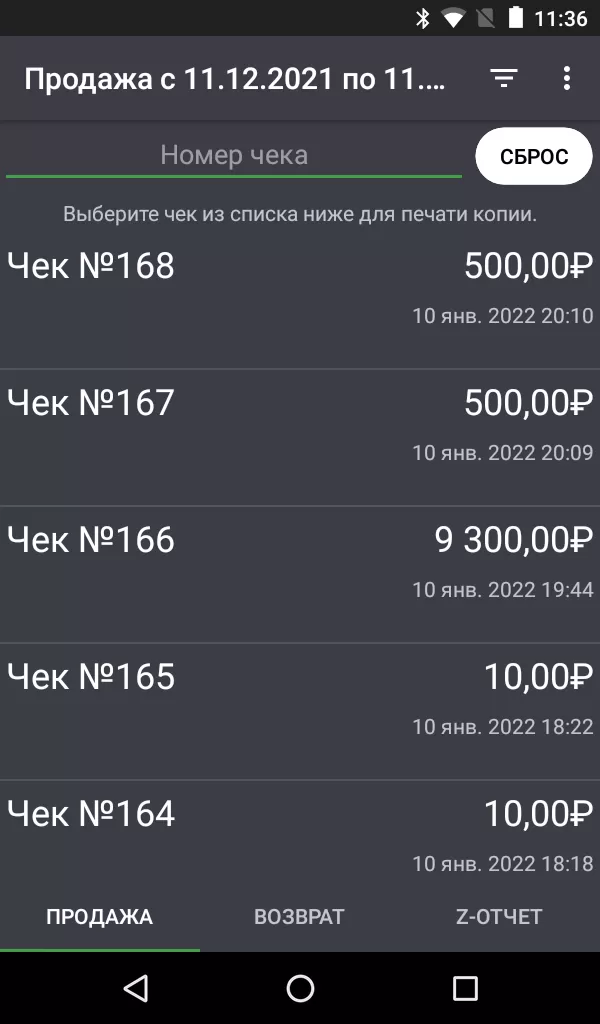Go to the home screen

point(300,989)
